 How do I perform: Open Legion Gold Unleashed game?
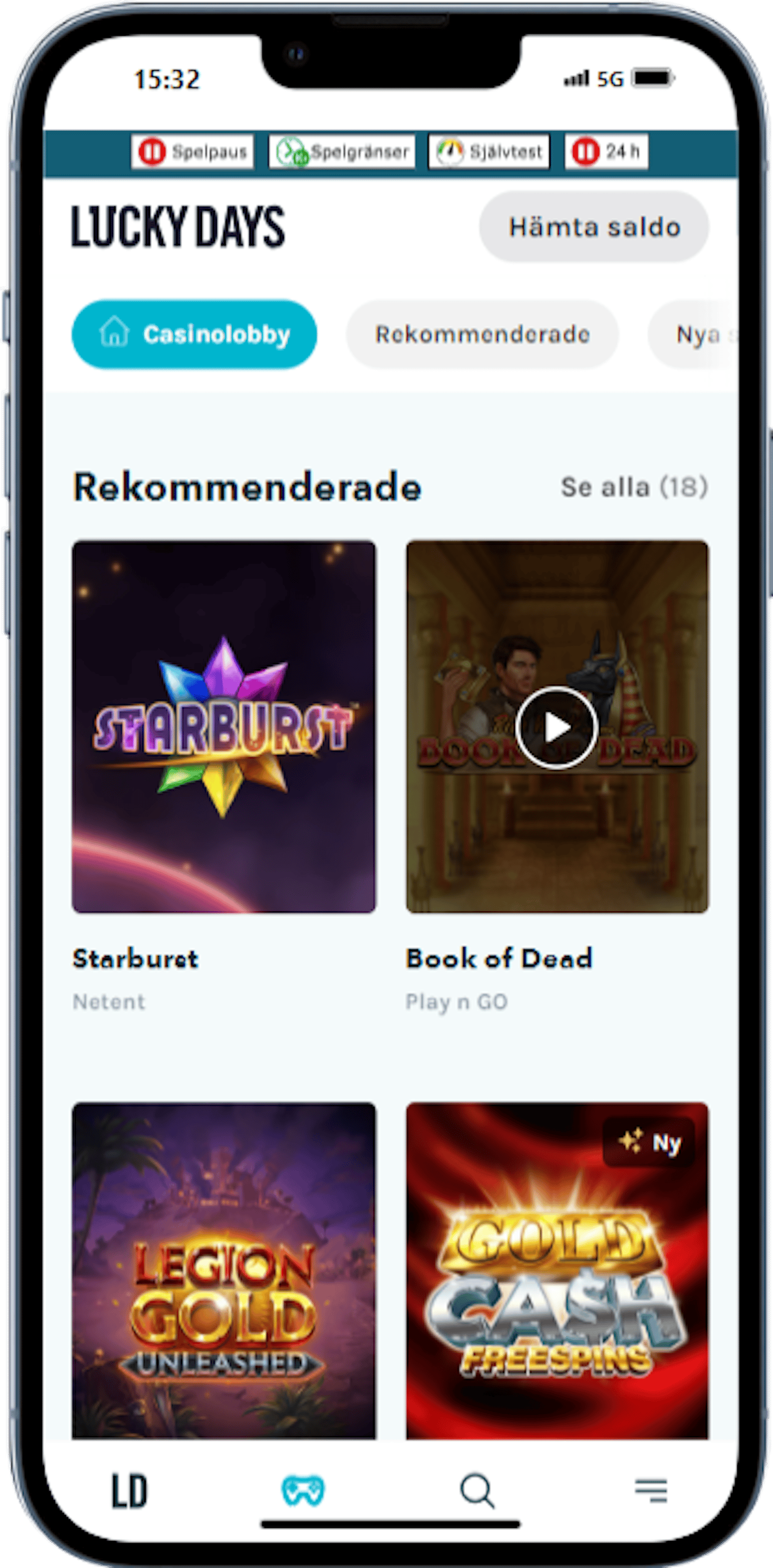click(x=223, y=1272)
